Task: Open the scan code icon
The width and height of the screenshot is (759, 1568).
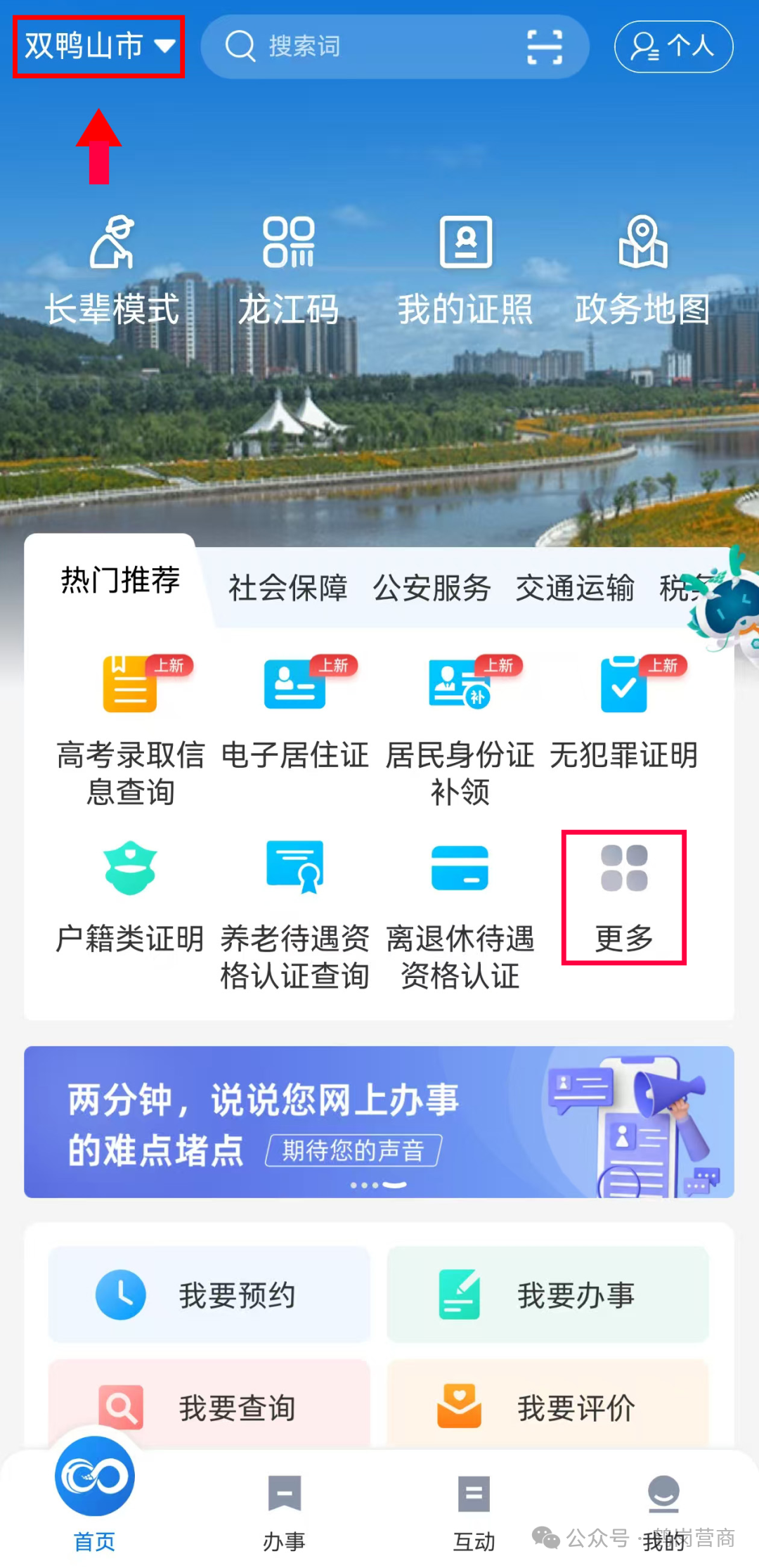Action: (x=545, y=47)
